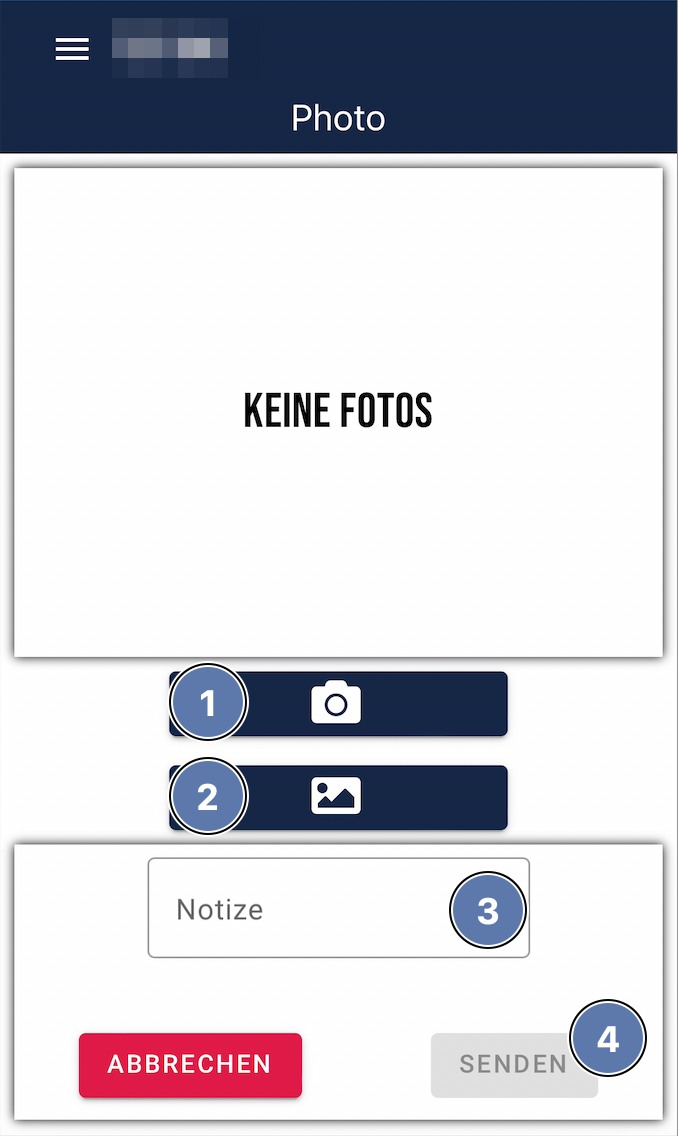The width and height of the screenshot is (678, 1136).
Task: Tap the Senden button
Action: 510,1065
